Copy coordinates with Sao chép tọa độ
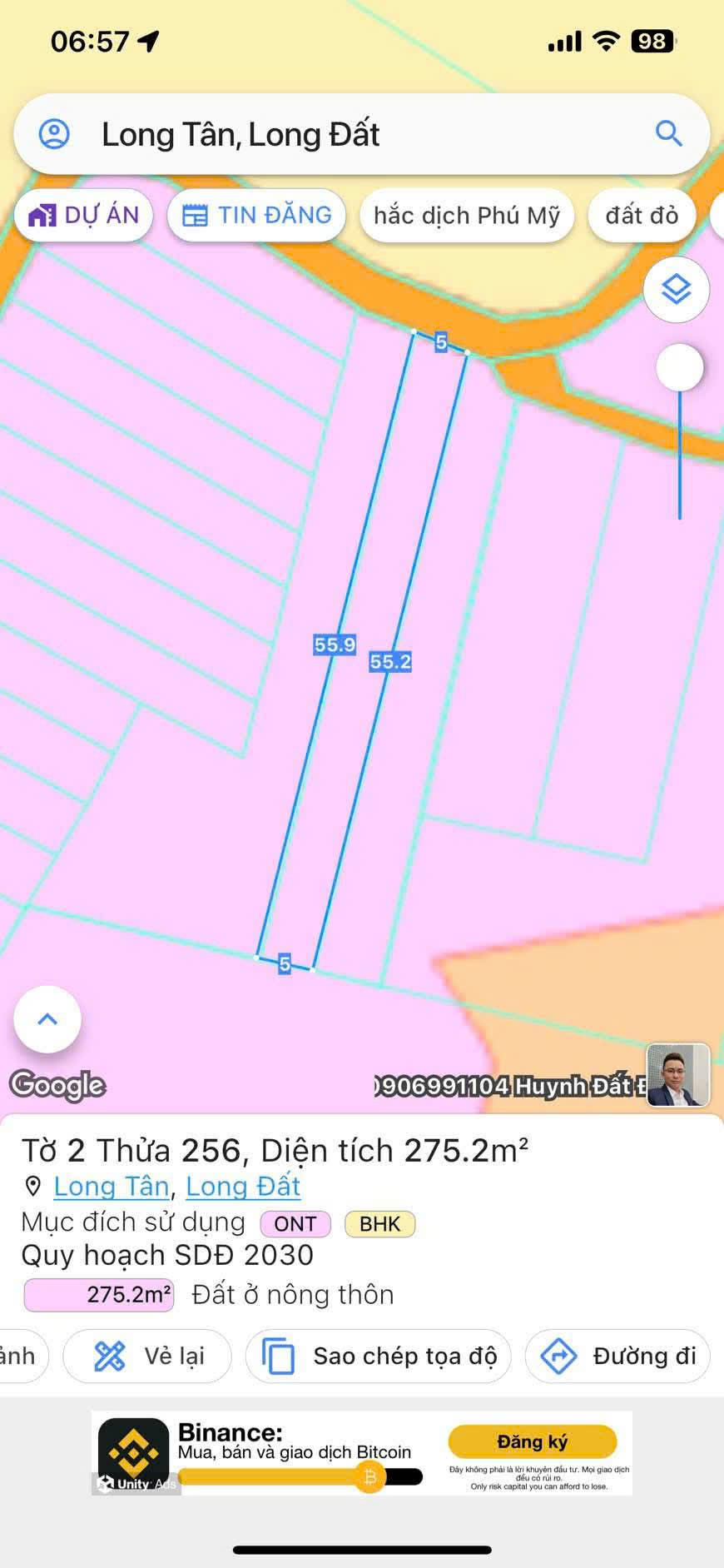This screenshot has width=724, height=1568. 379,1356
